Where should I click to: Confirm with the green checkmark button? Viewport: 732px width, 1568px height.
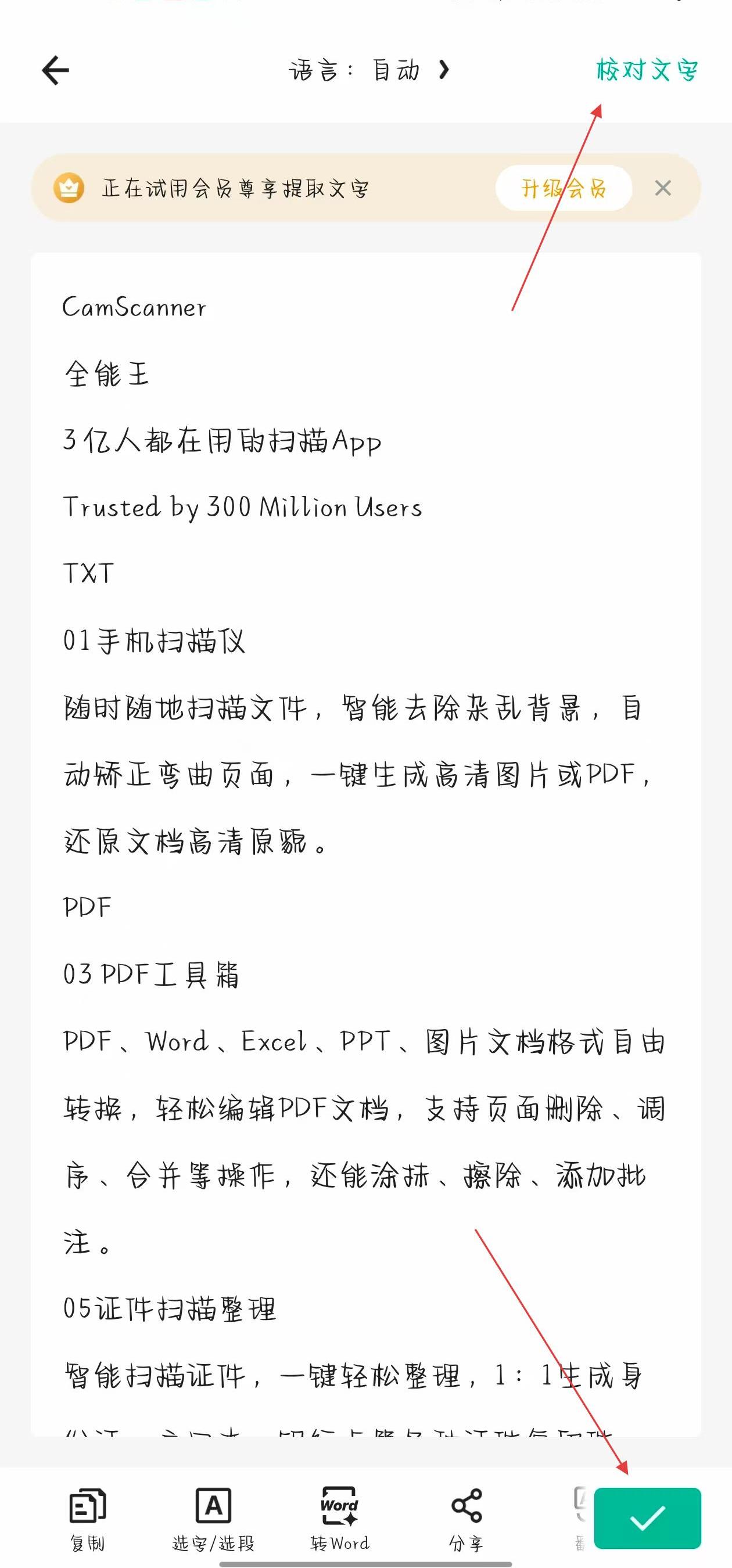[x=647, y=1517]
